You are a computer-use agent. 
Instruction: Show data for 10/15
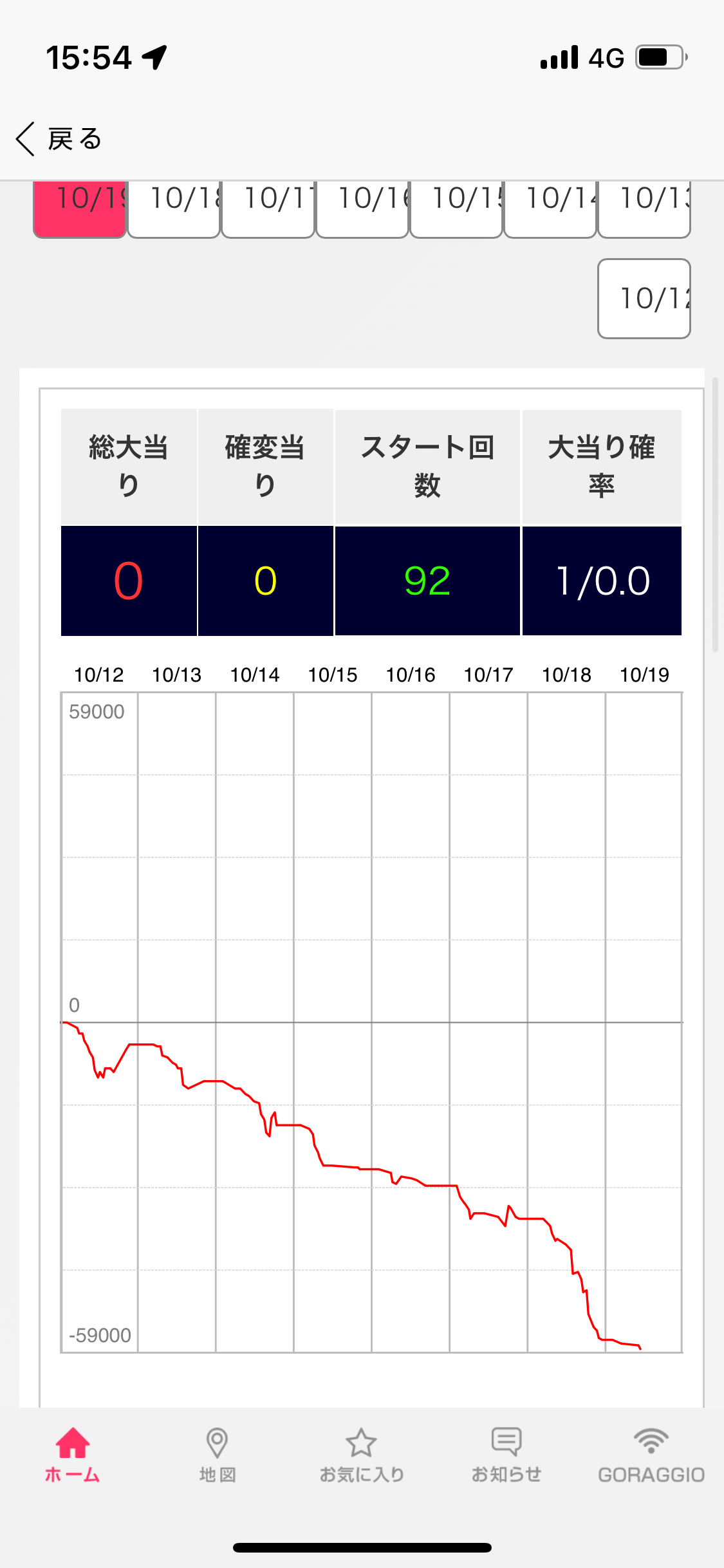point(456,209)
